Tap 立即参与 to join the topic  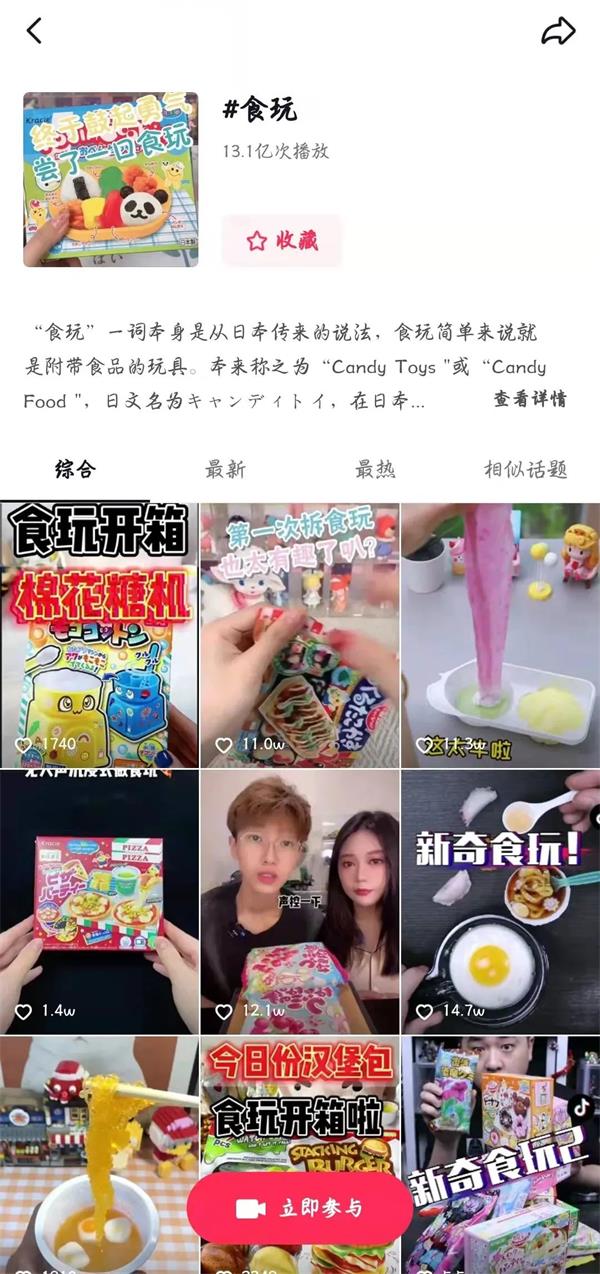click(299, 1208)
